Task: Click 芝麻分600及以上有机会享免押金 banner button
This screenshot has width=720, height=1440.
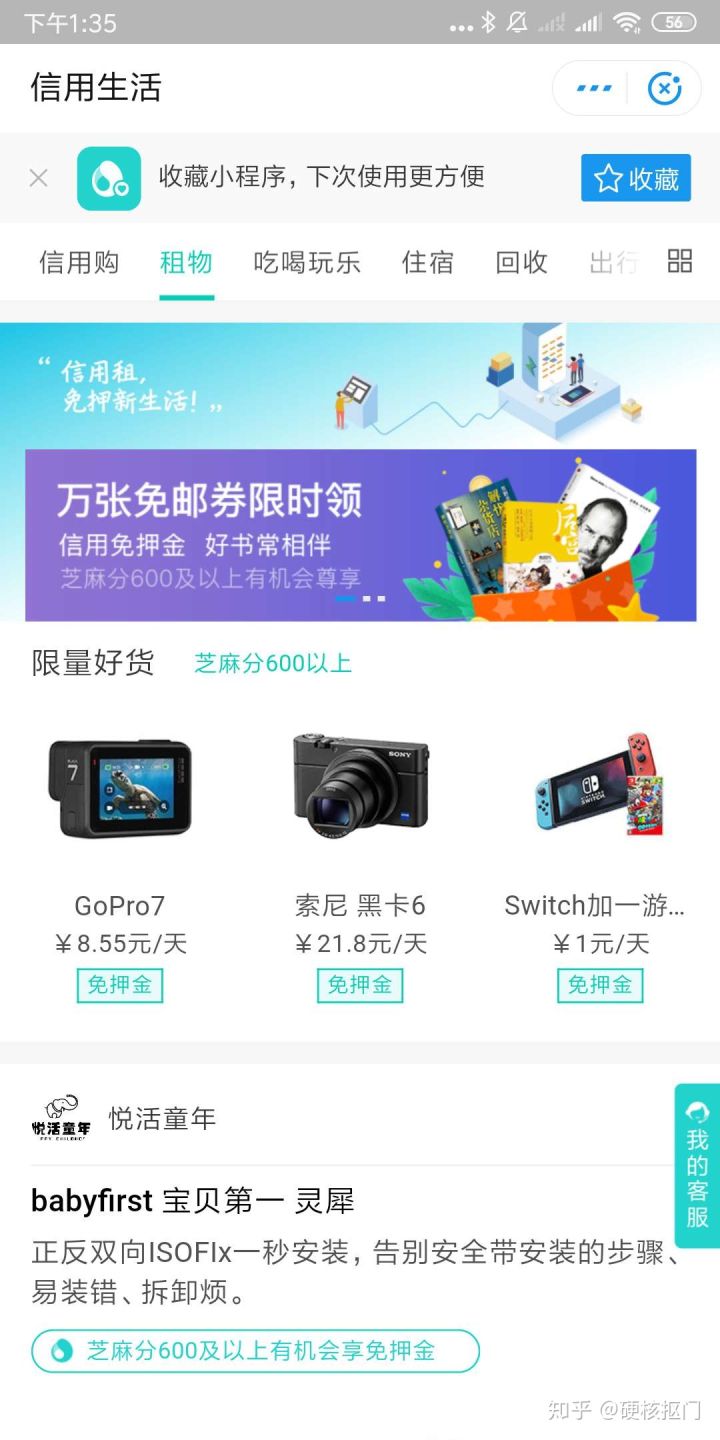Action: pyautogui.click(x=253, y=1349)
